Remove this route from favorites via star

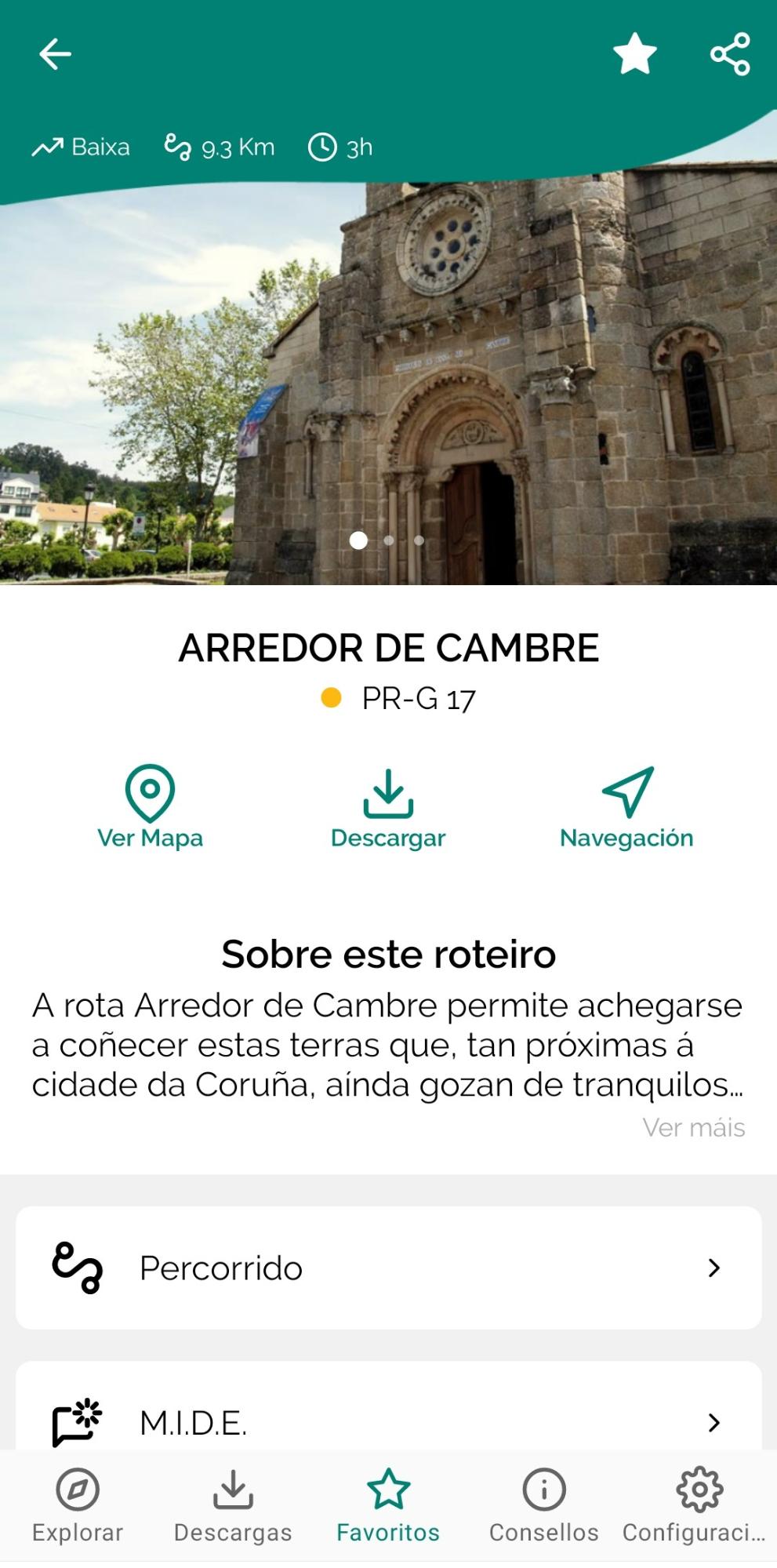pyautogui.click(x=634, y=54)
